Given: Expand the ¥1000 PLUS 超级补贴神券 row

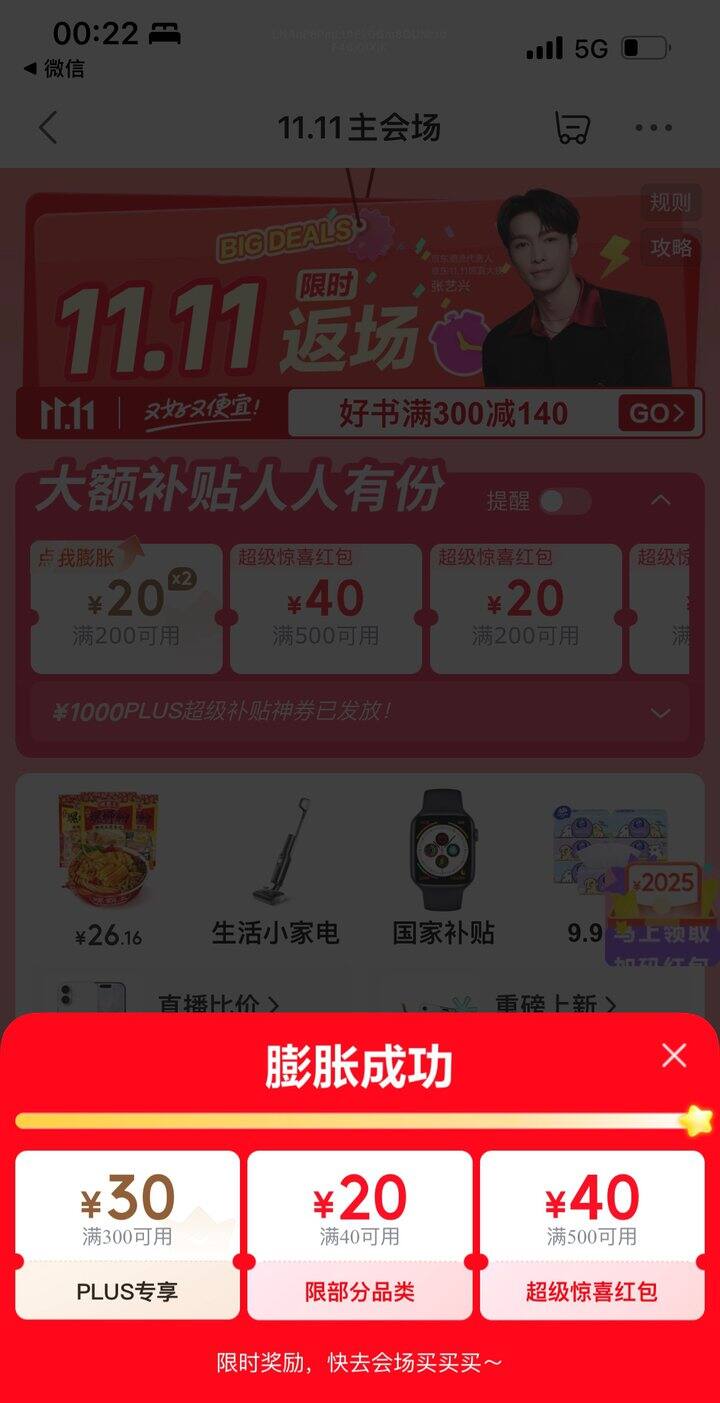Looking at the screenshot, I should (x=661, y=713).
